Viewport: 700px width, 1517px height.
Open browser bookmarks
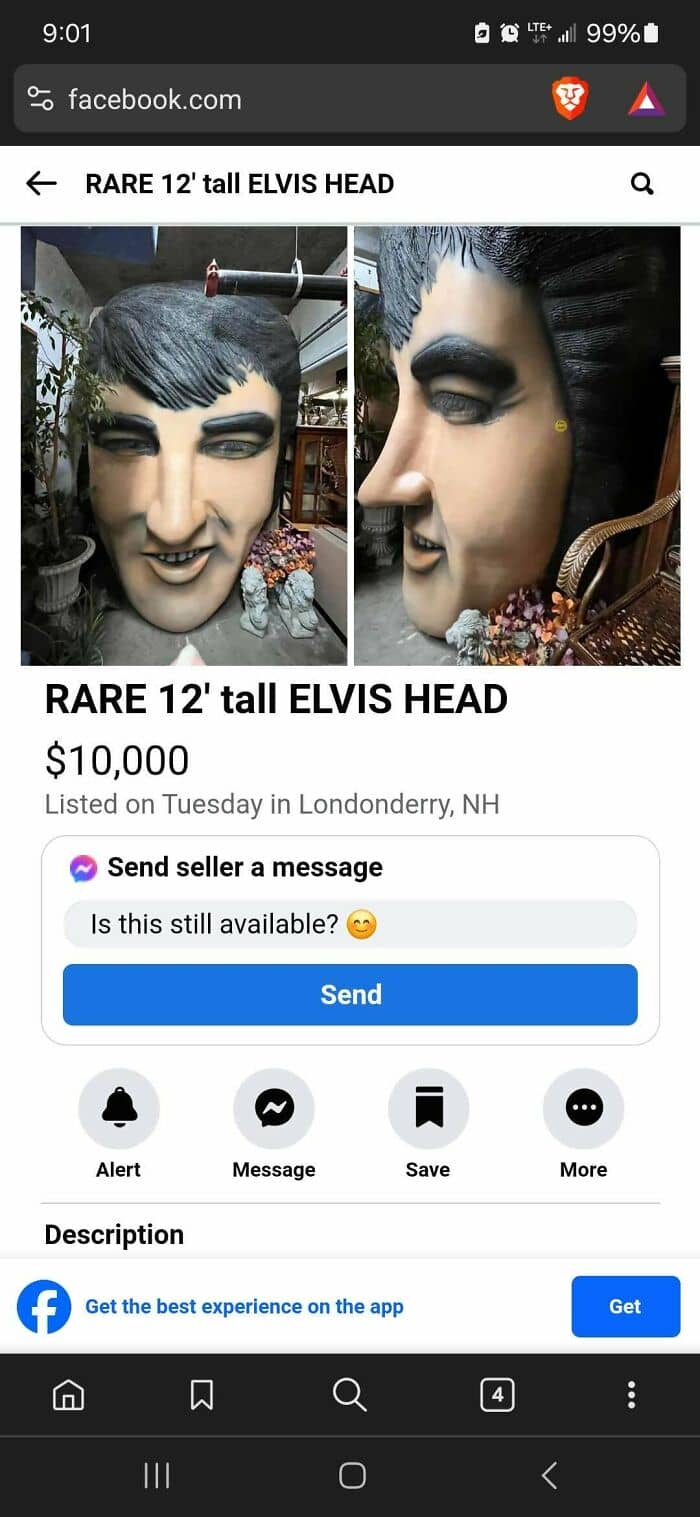(x=202, y=1394)
